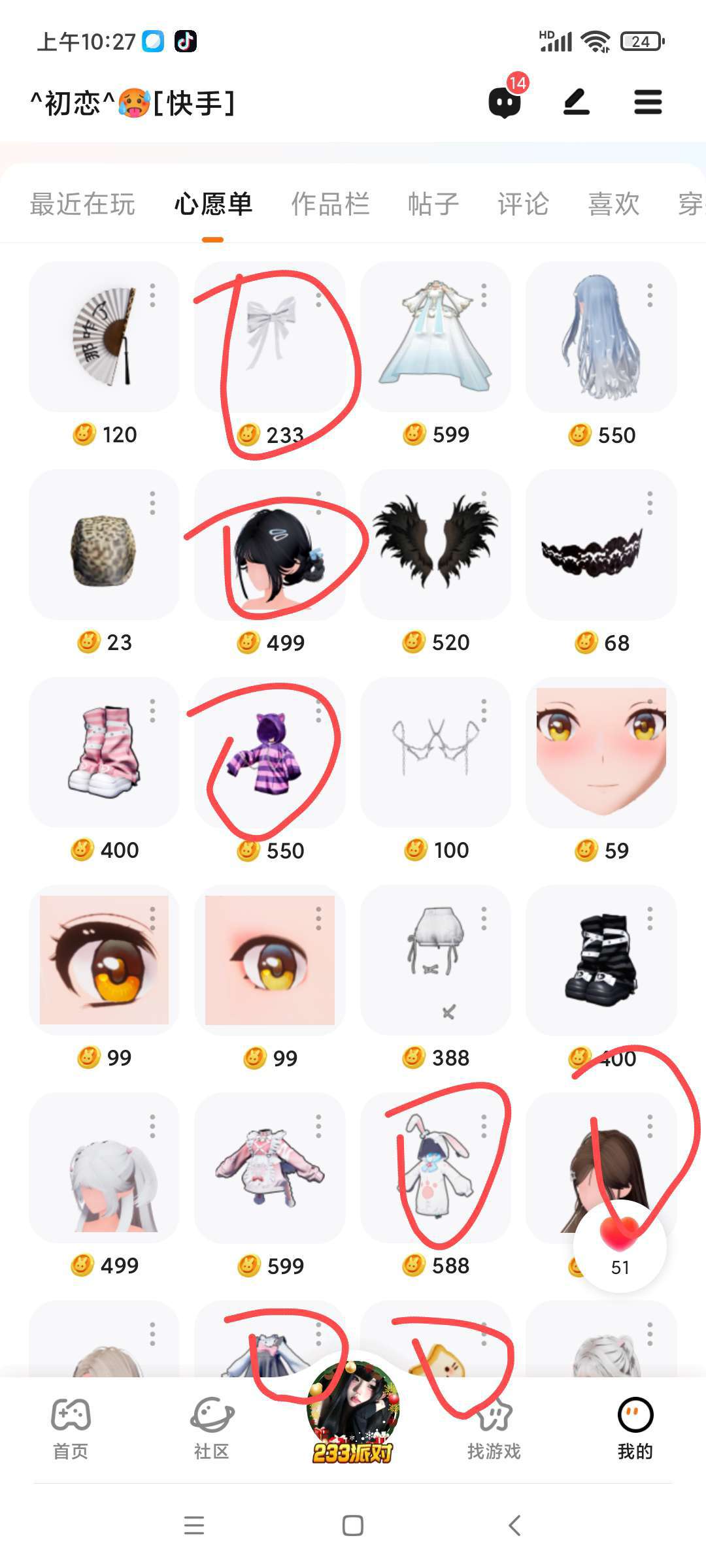Image resolution: width=706 pixels, height=1568 pixels.
Task: Switch to the 作品栏 tab
Action: pos(330,204)
